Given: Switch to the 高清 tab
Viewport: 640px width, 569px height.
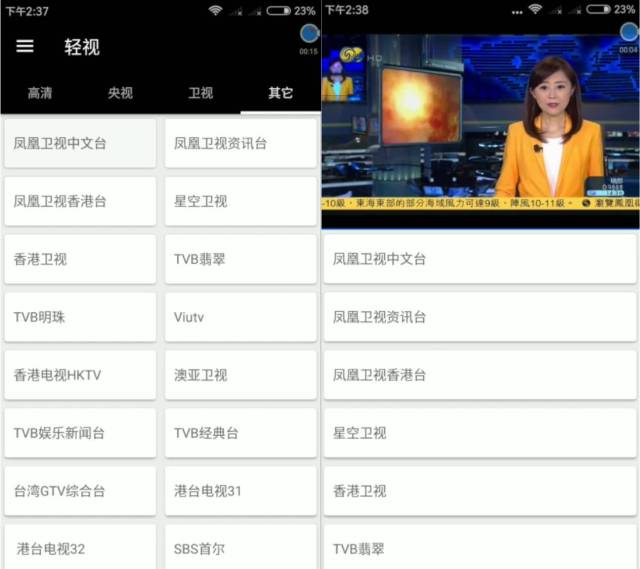Looking at the screenshot, I should 40,93.
